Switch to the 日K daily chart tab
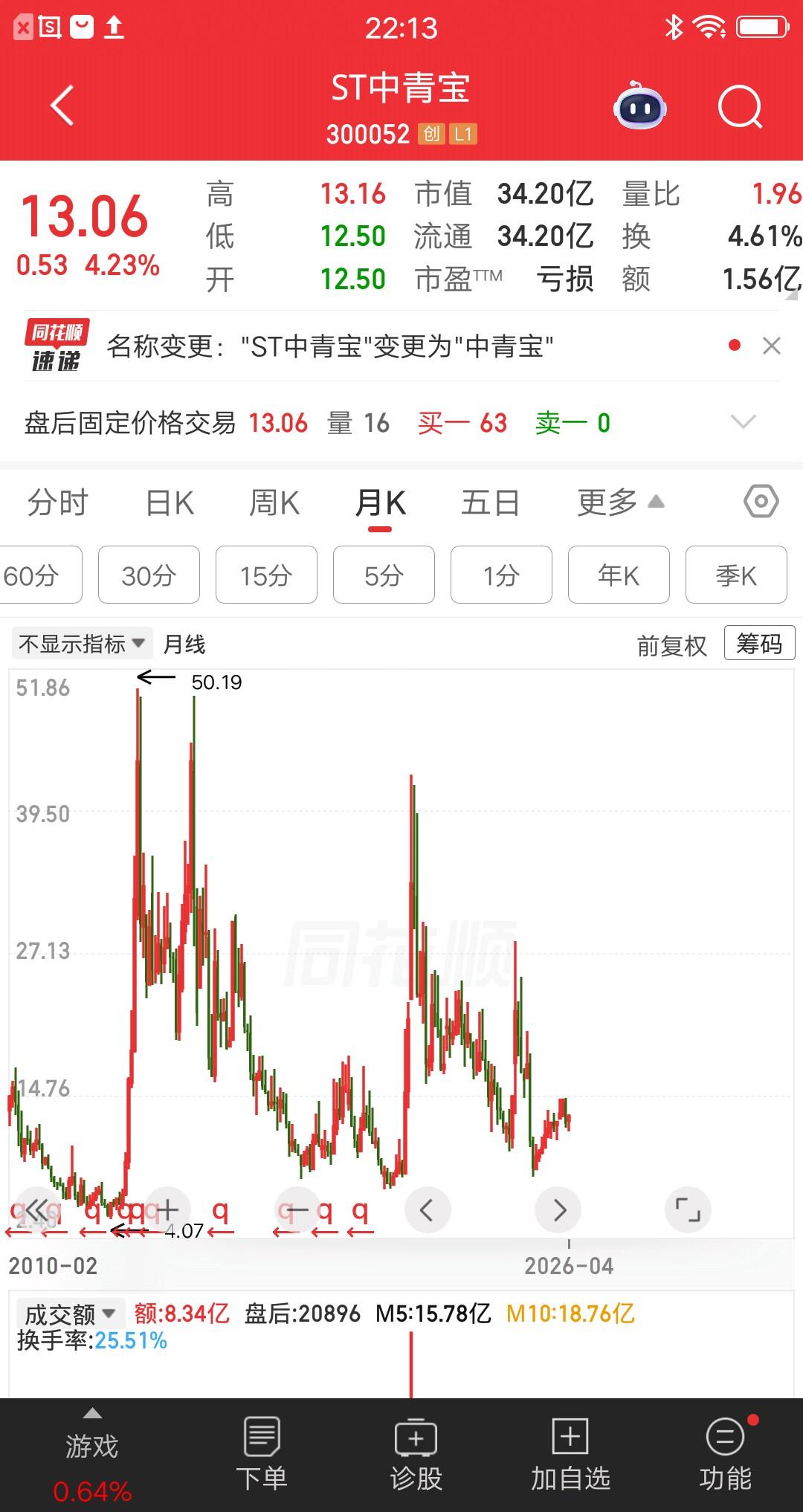 (170, 503)
